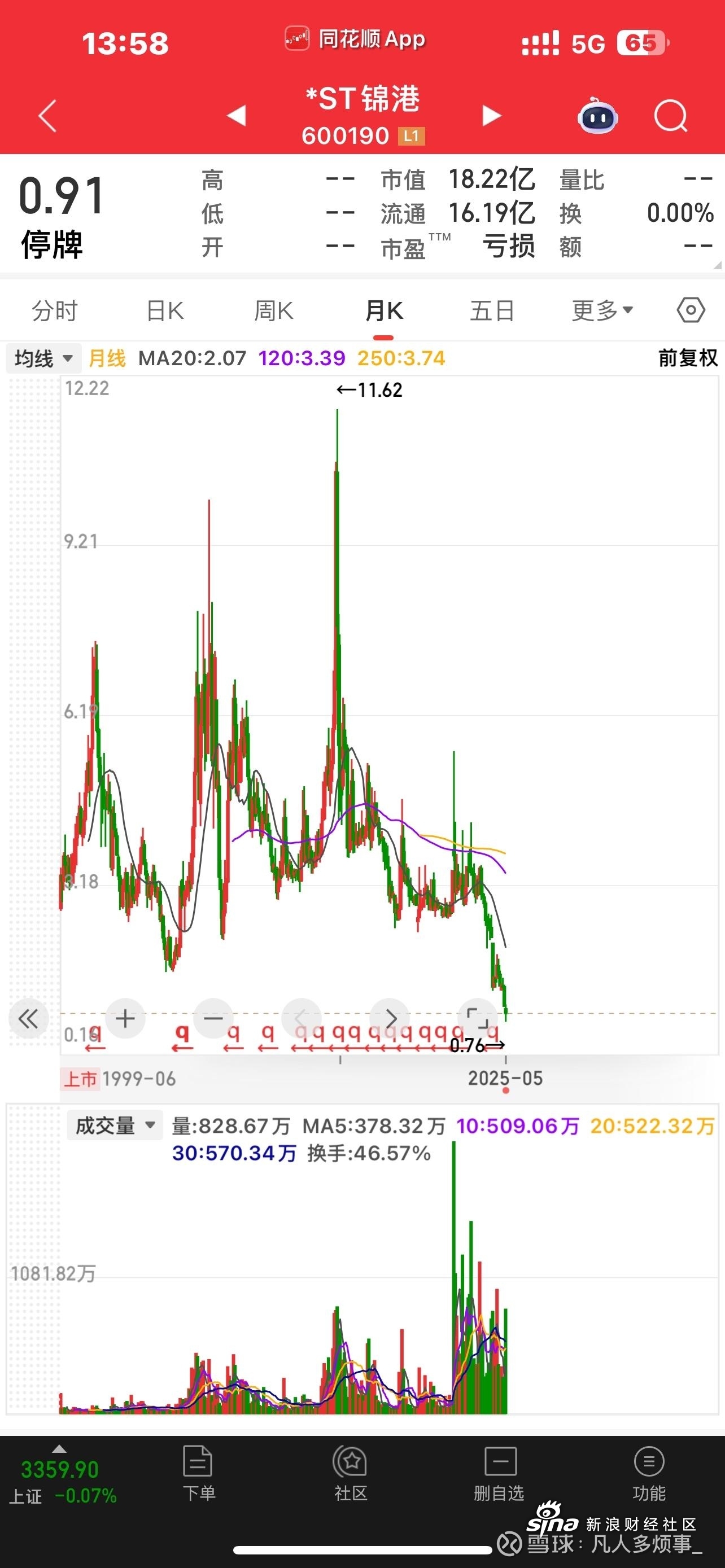
Task: Zoom in the K-line chart
Action: point(125,1018)
